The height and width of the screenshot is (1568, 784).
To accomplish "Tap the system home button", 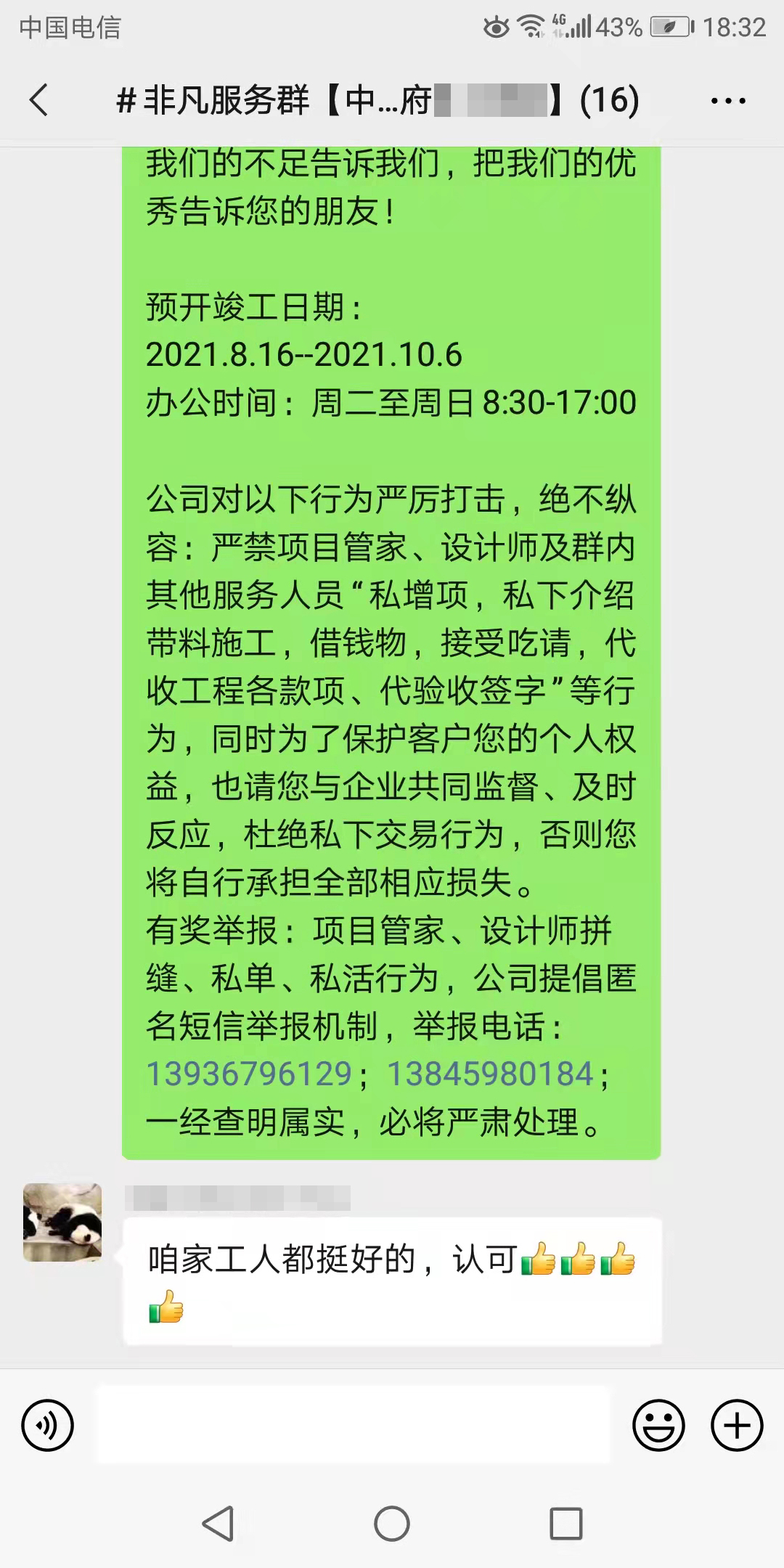I will (392, 1523).
